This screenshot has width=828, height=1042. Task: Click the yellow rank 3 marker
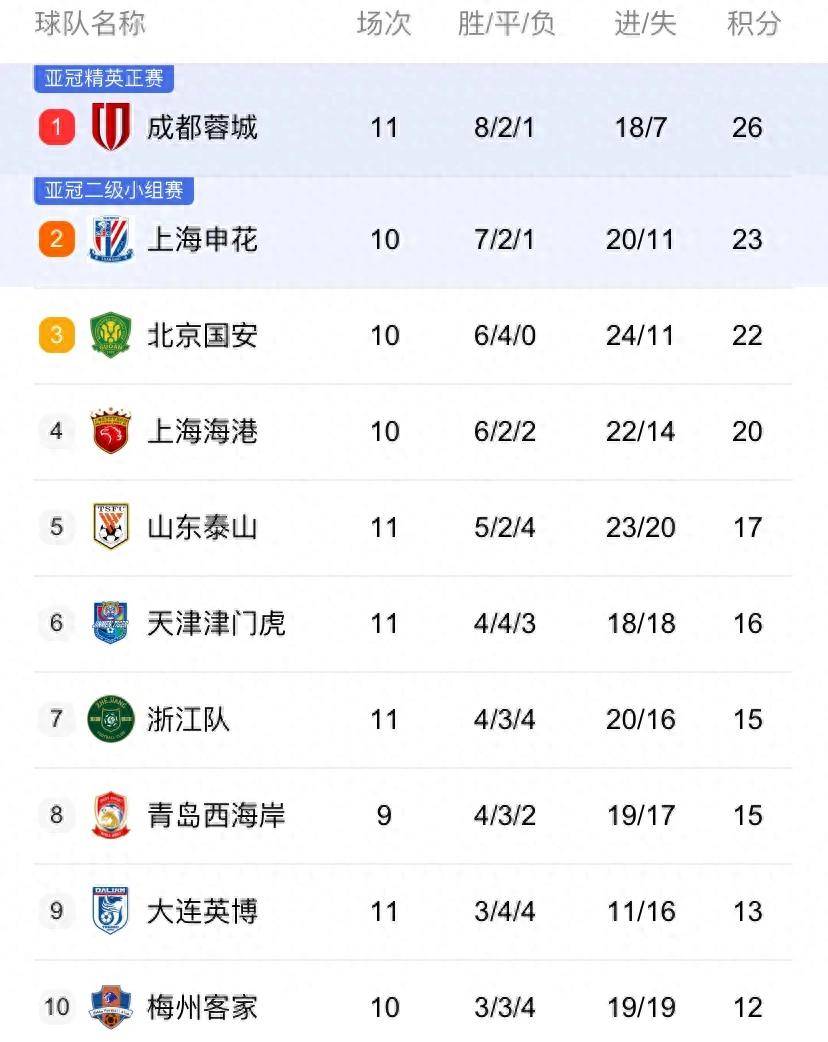[56, 335]
